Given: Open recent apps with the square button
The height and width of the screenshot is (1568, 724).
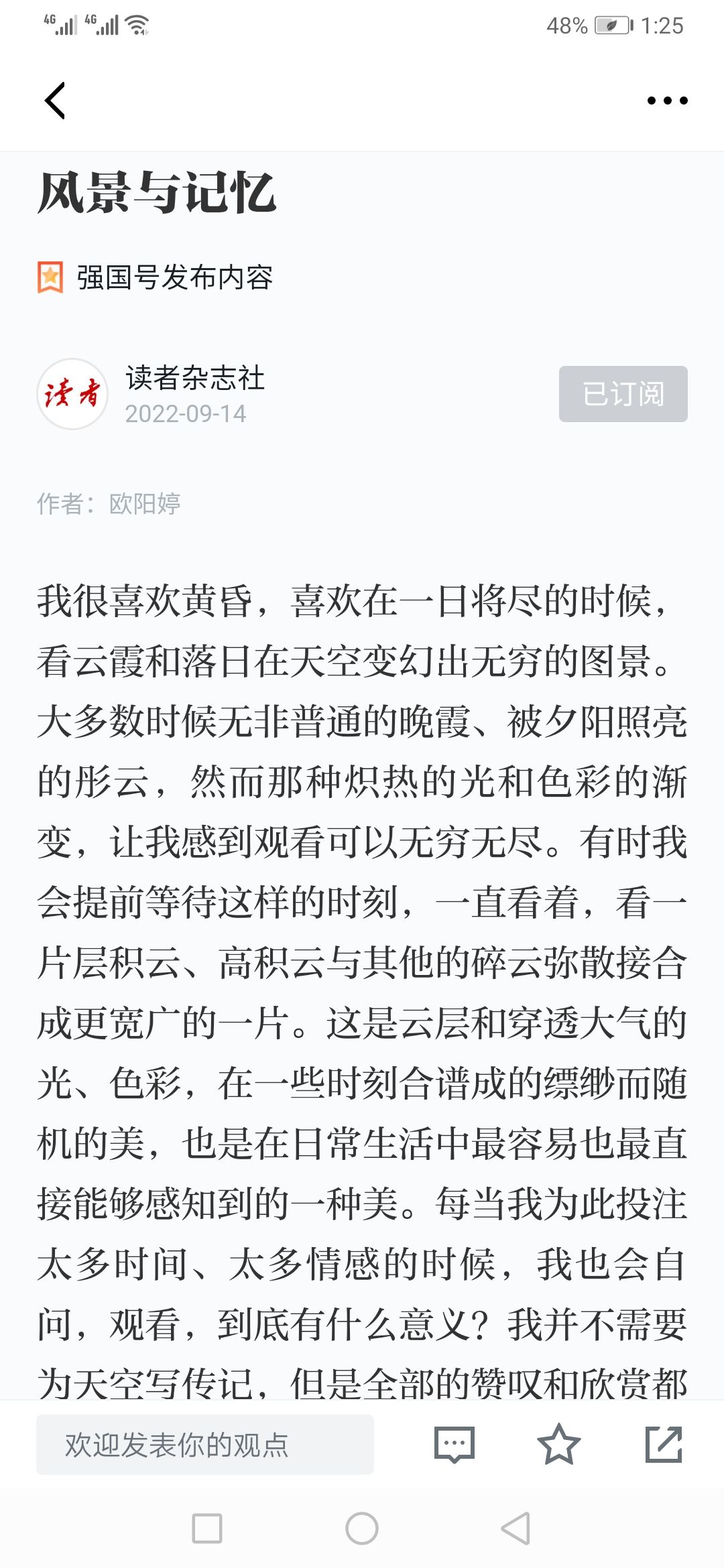Looking at the screenshot, I should (207, 1528).
